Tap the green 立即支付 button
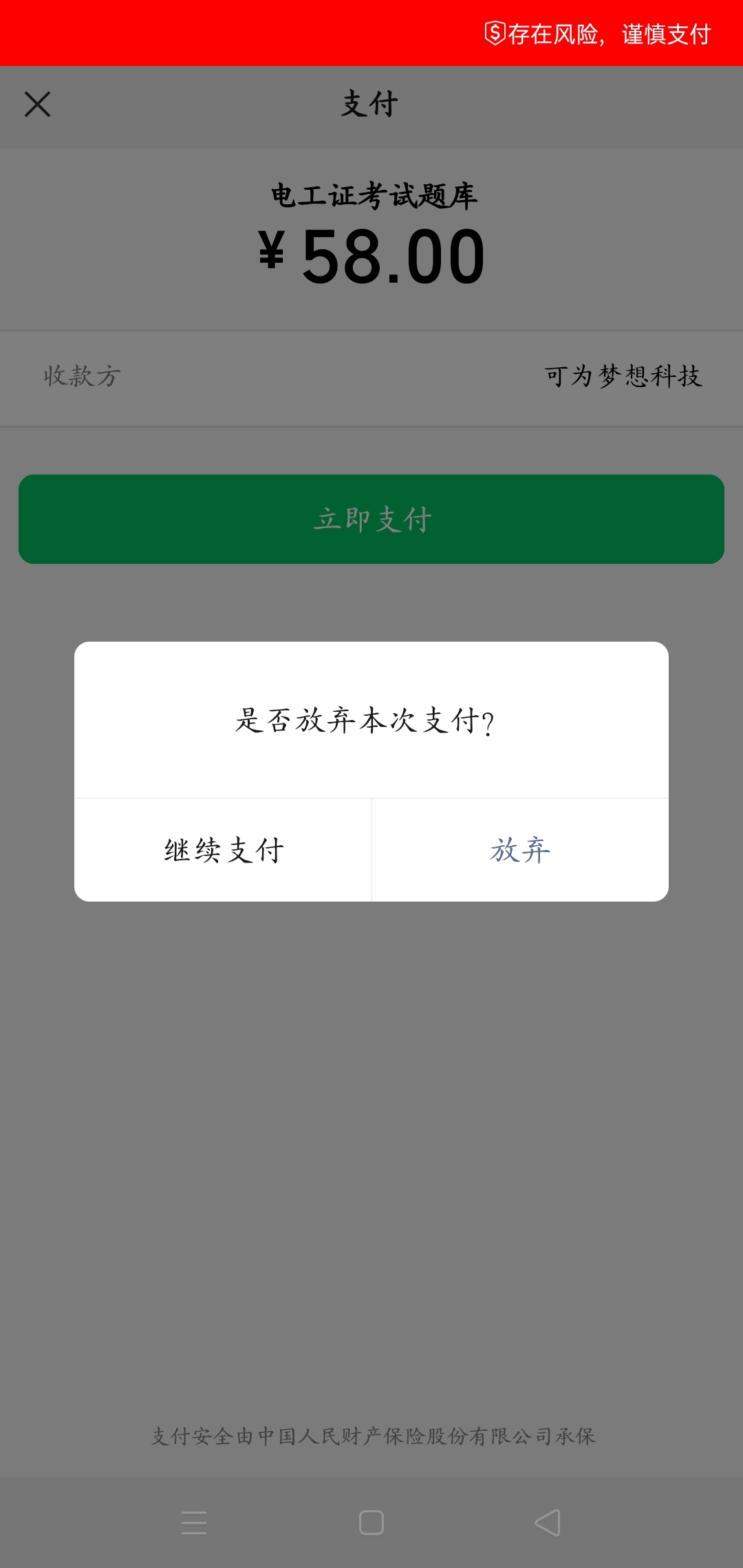Screen dimensions: 743x1568 [x=371, y=519]
